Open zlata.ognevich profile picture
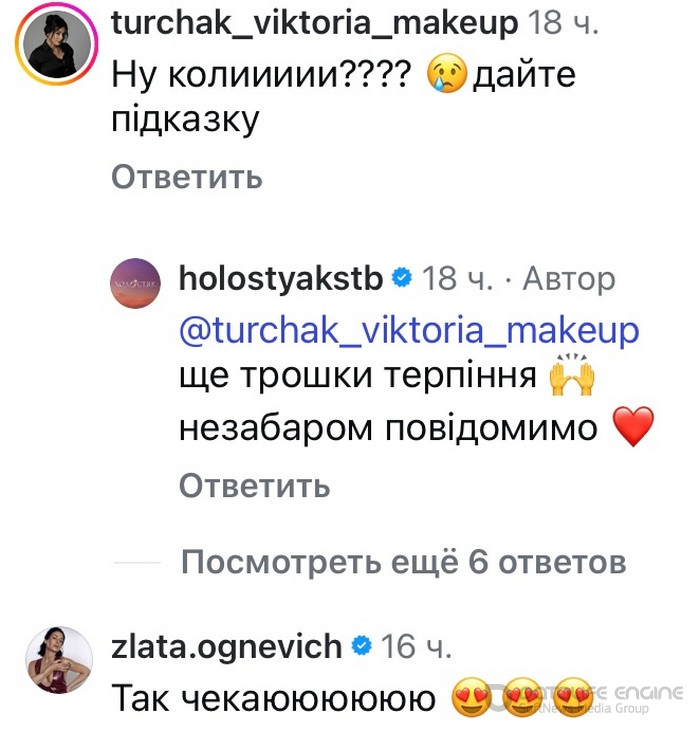The width and height of the screenshot is (700, 732). pyautogui.click(x=53, y=661)
